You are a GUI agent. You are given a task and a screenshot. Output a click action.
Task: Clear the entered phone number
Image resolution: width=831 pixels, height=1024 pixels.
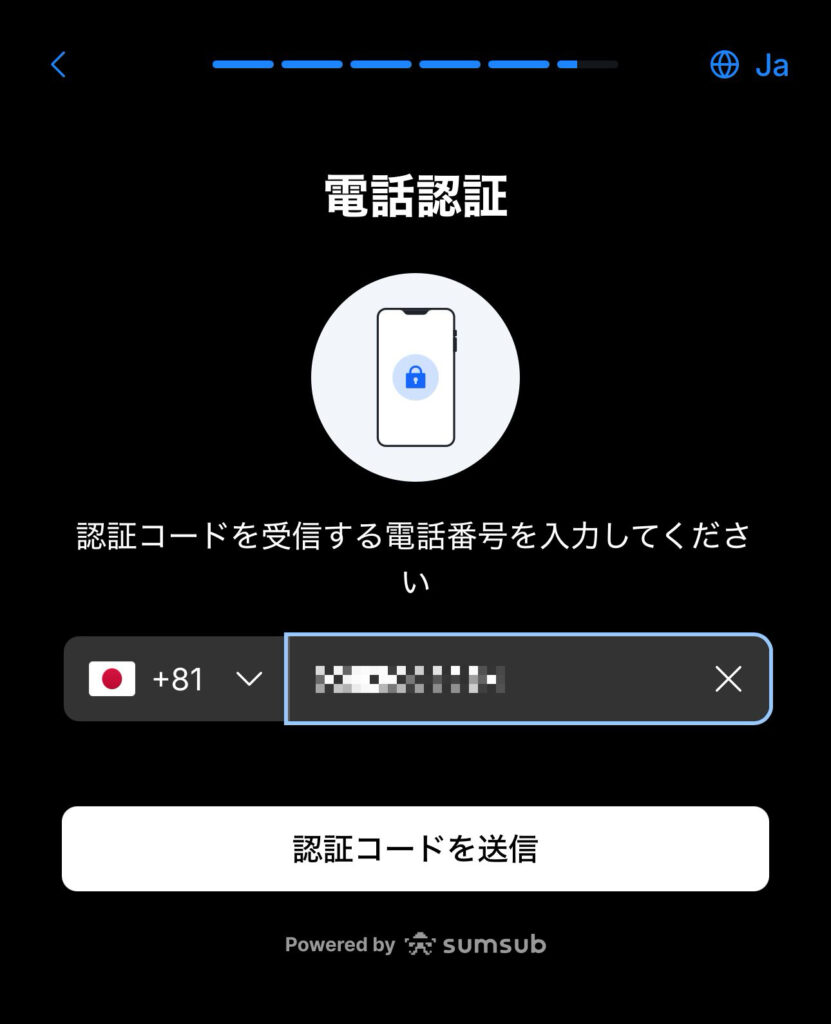[728, 679]
